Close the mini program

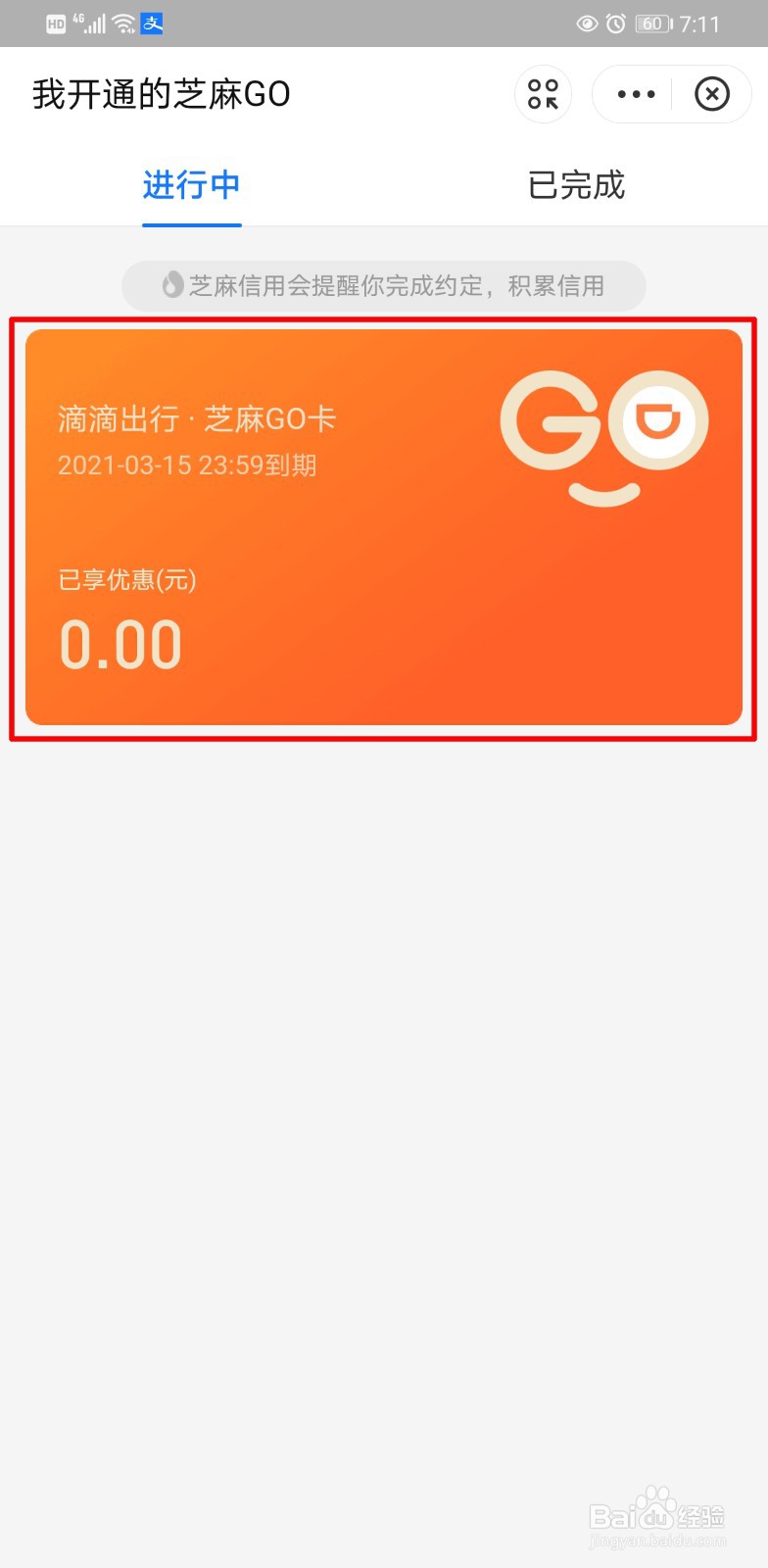(712, 94)
